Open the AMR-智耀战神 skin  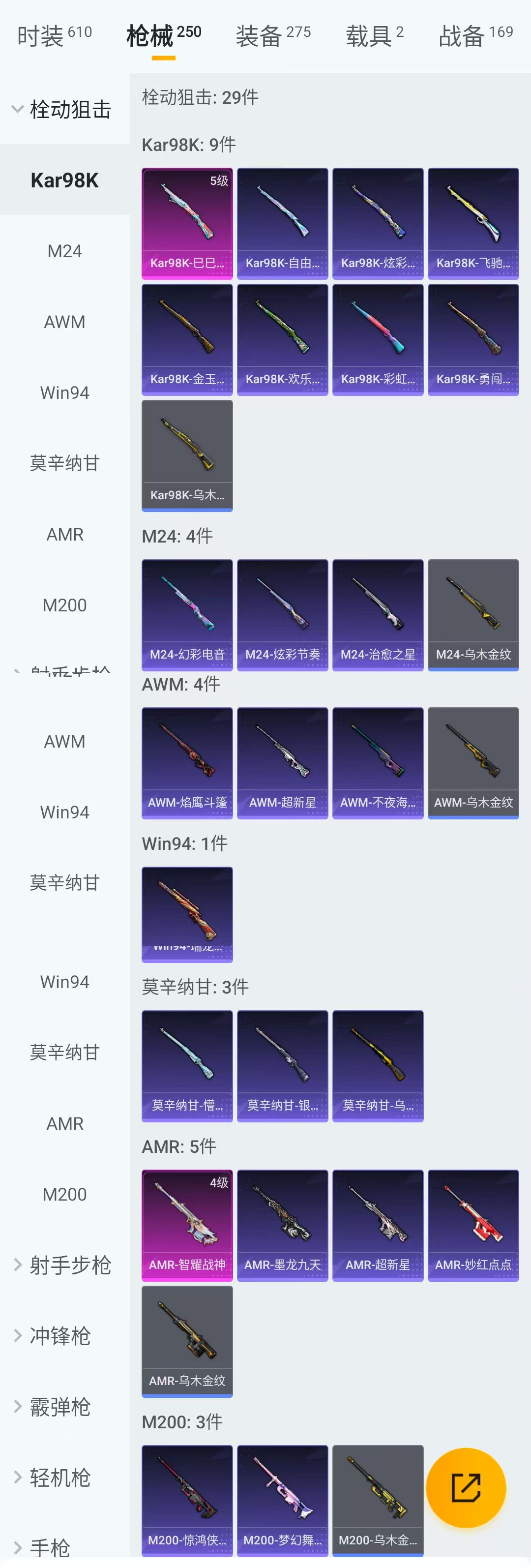tap(187, 1225)
